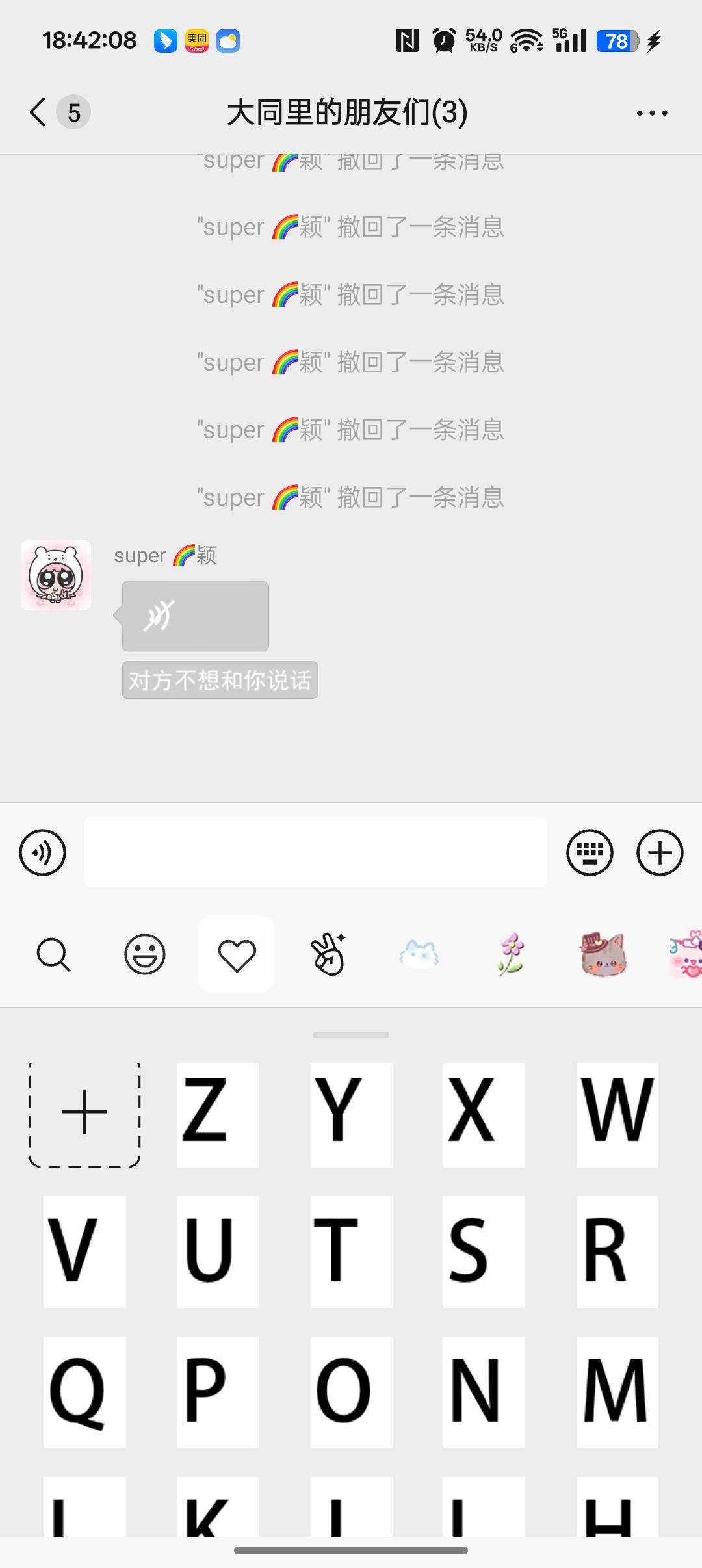Image resolution: width=702 pixels, height=1568 pixels.
Task: Open super 颖's profile avatar
Action: 56,575
